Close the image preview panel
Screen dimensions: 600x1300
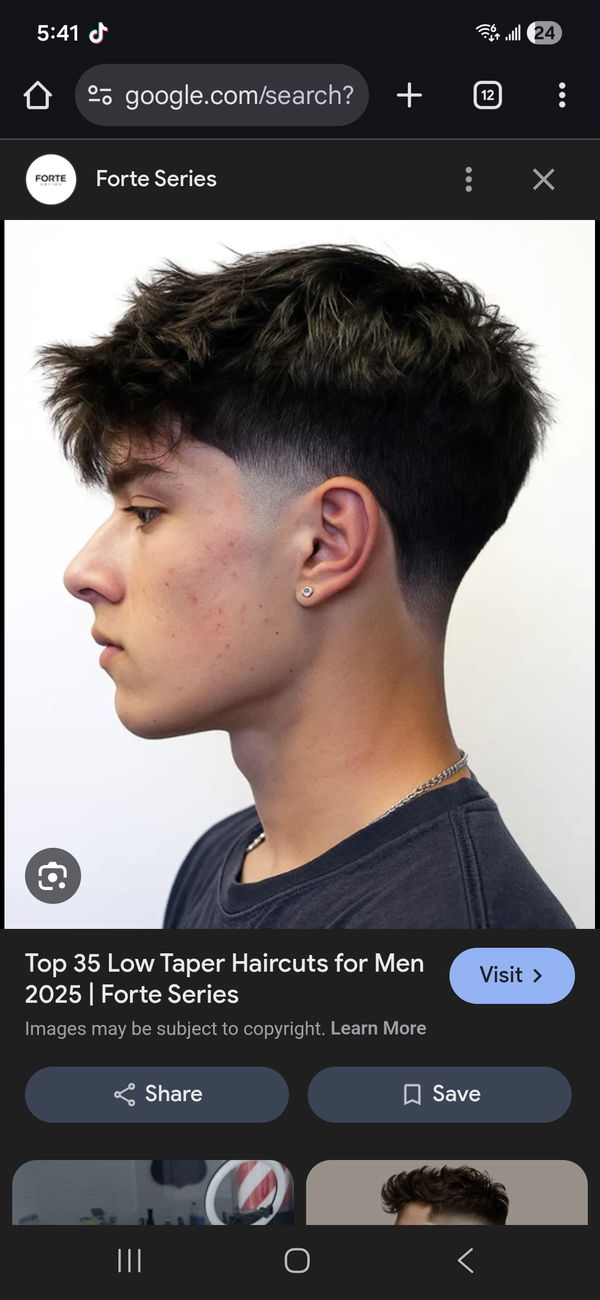[x=543, y=179]
